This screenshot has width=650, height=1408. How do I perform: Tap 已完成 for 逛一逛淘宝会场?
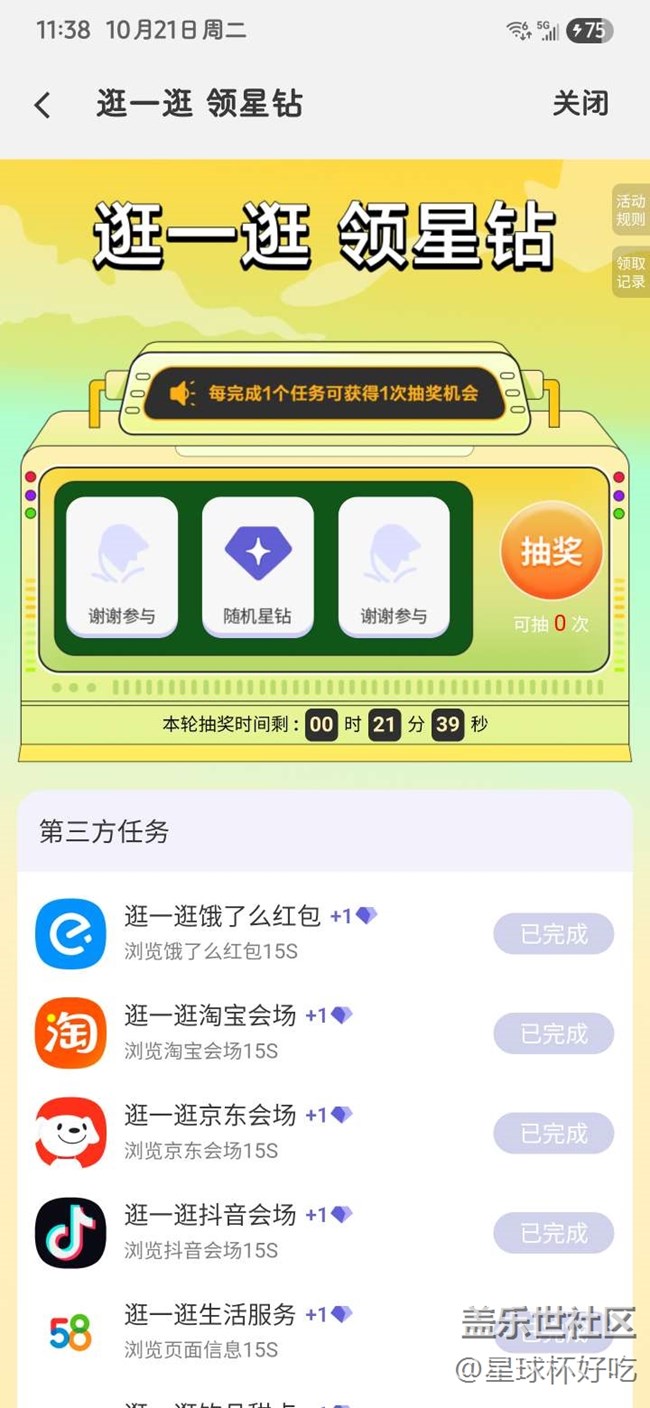[x=553, y=1033]
